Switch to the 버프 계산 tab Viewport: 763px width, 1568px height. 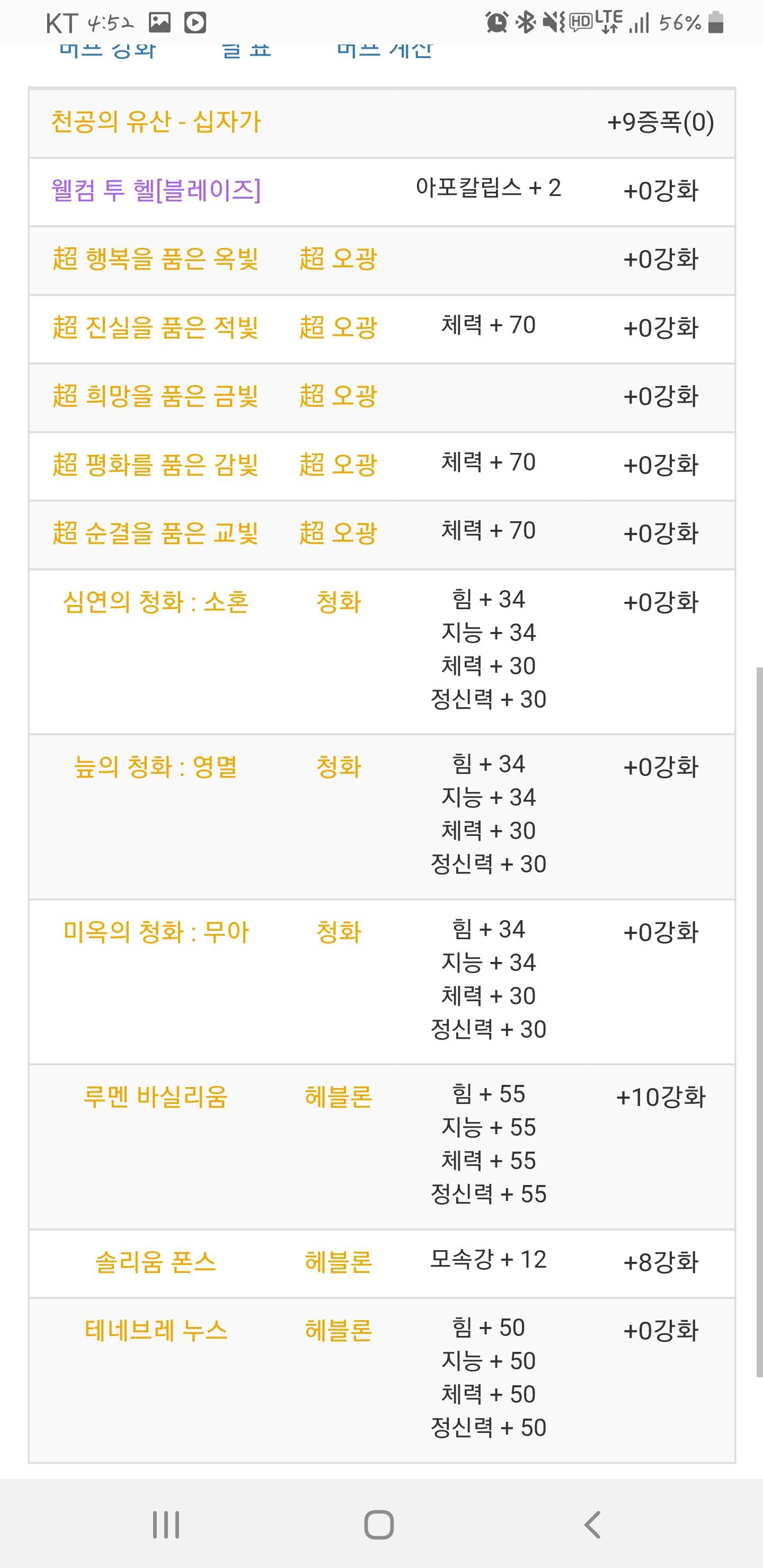tap(384, 51)
